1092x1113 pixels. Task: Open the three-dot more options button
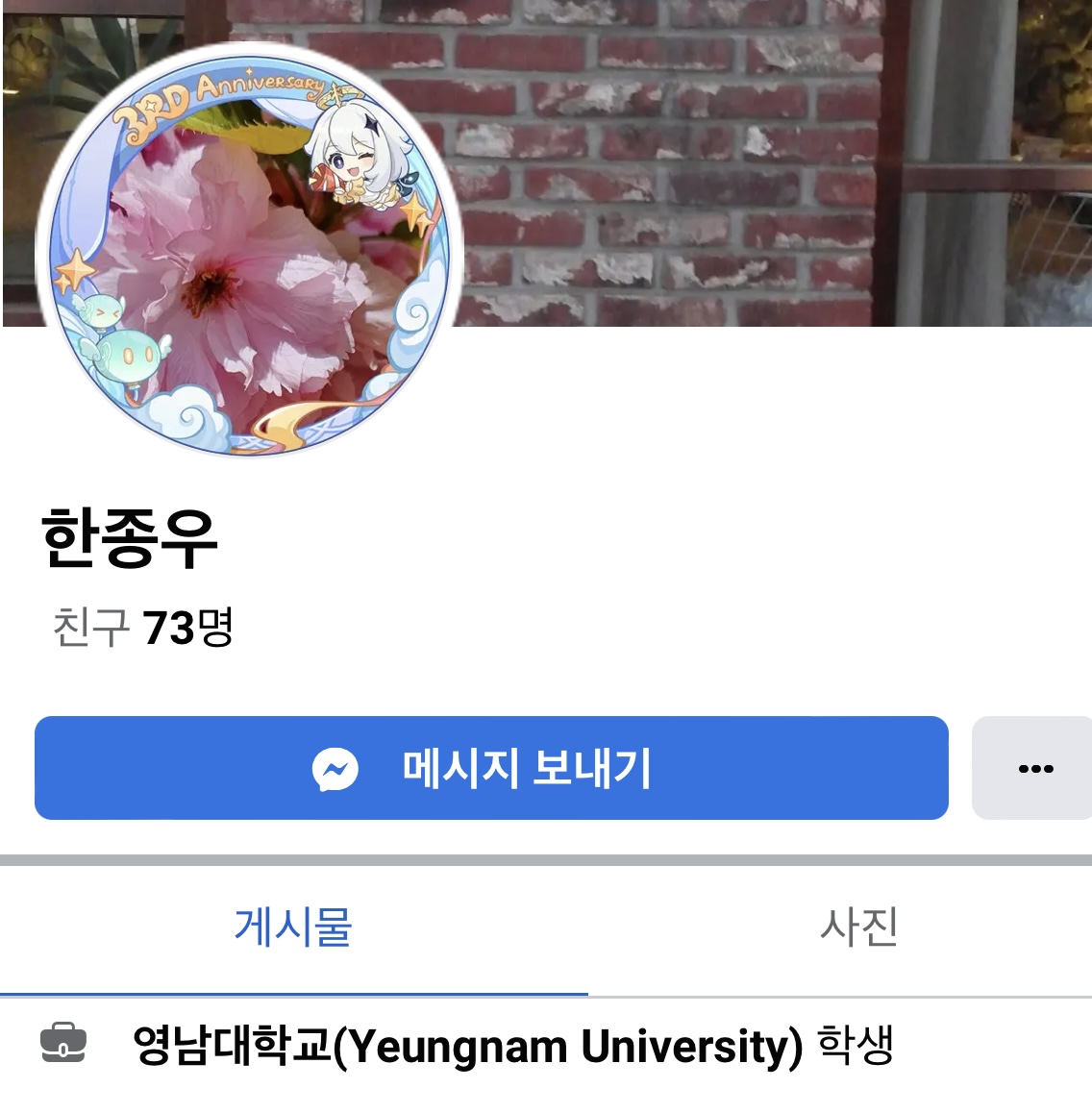coord(1034,768)
